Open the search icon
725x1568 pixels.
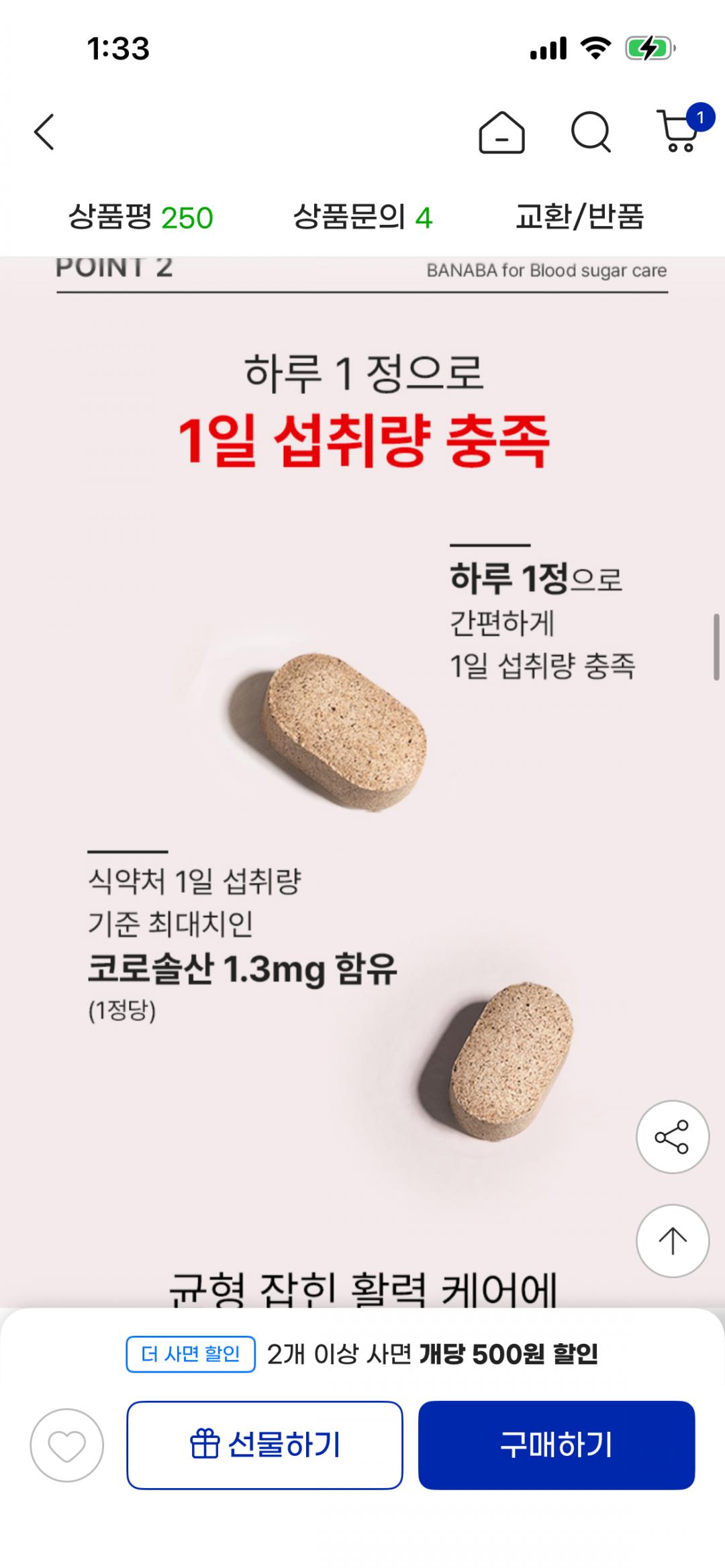[591, 132]
